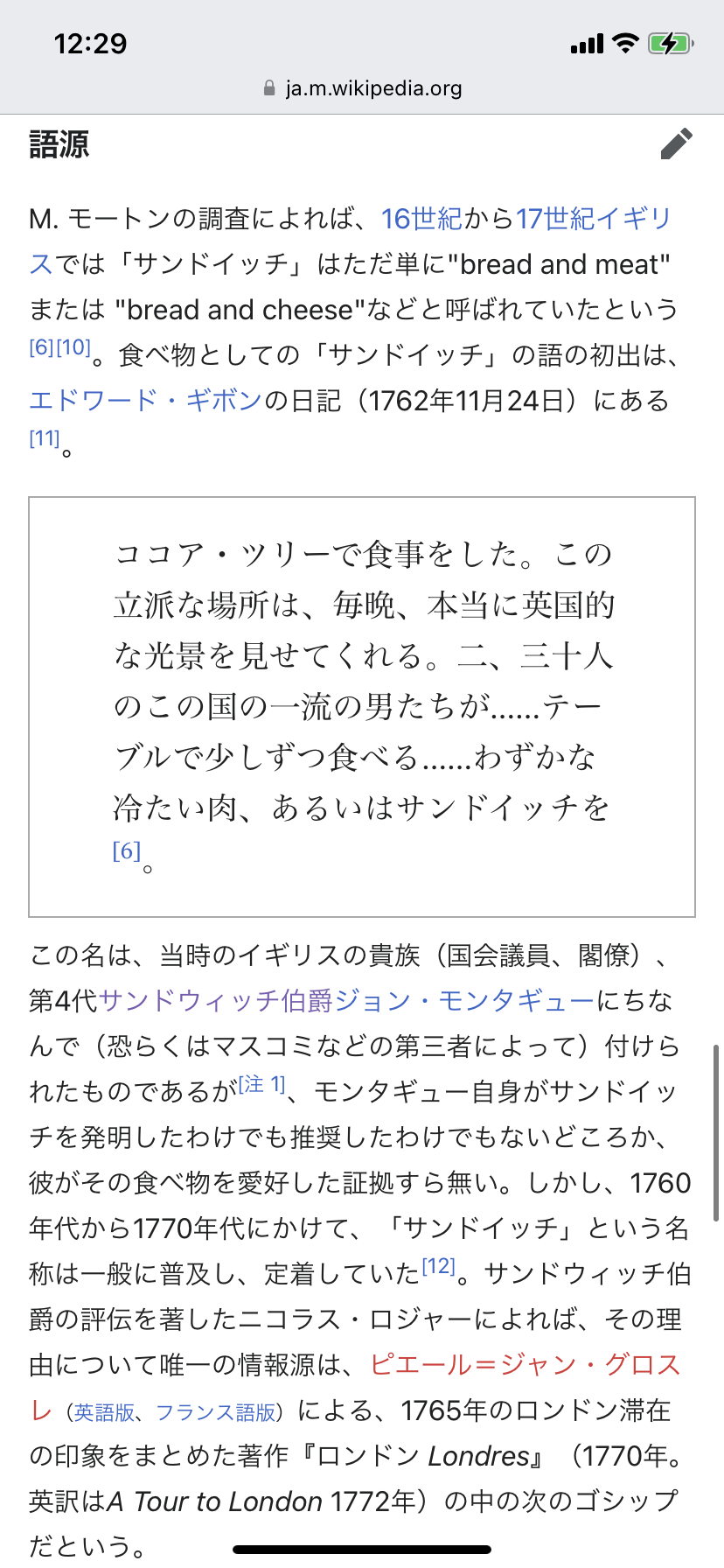
Task: Open the [注 1] note
Action: 262,1084
